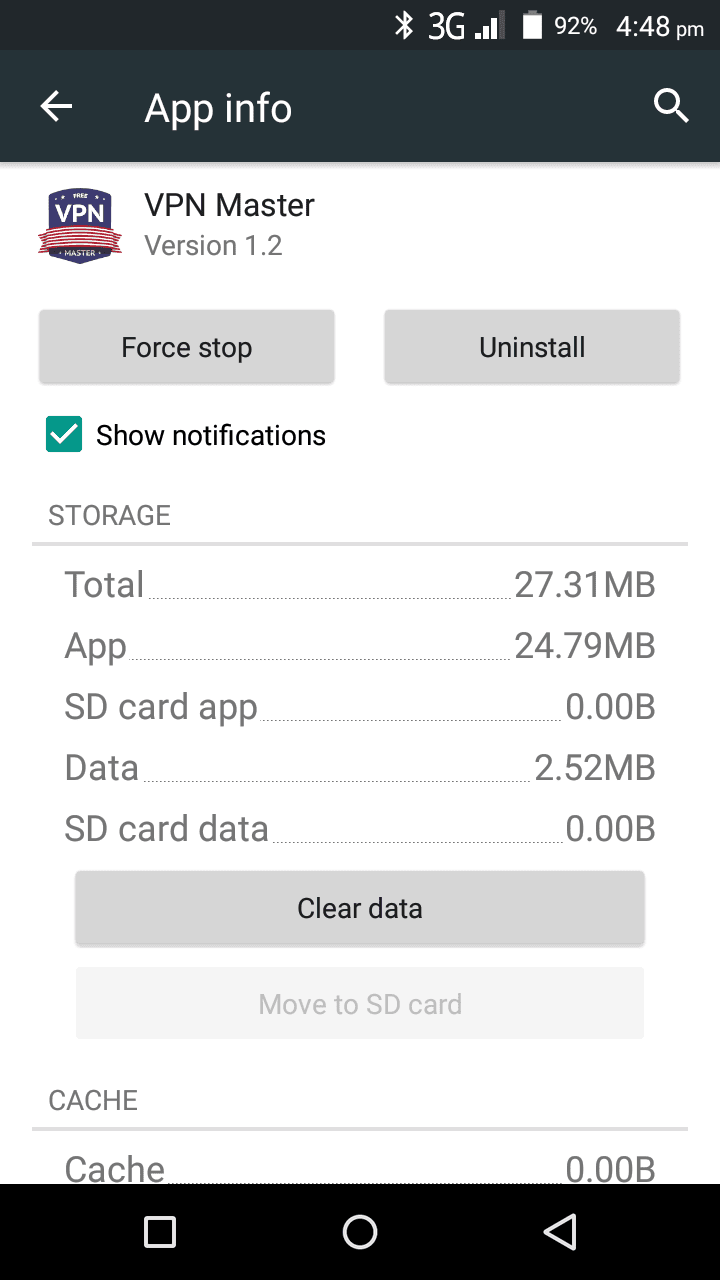The image size is (720, 1280).
Task: Clear data for VPN Master
Action: pyautogui.click(x=360, y=908)
